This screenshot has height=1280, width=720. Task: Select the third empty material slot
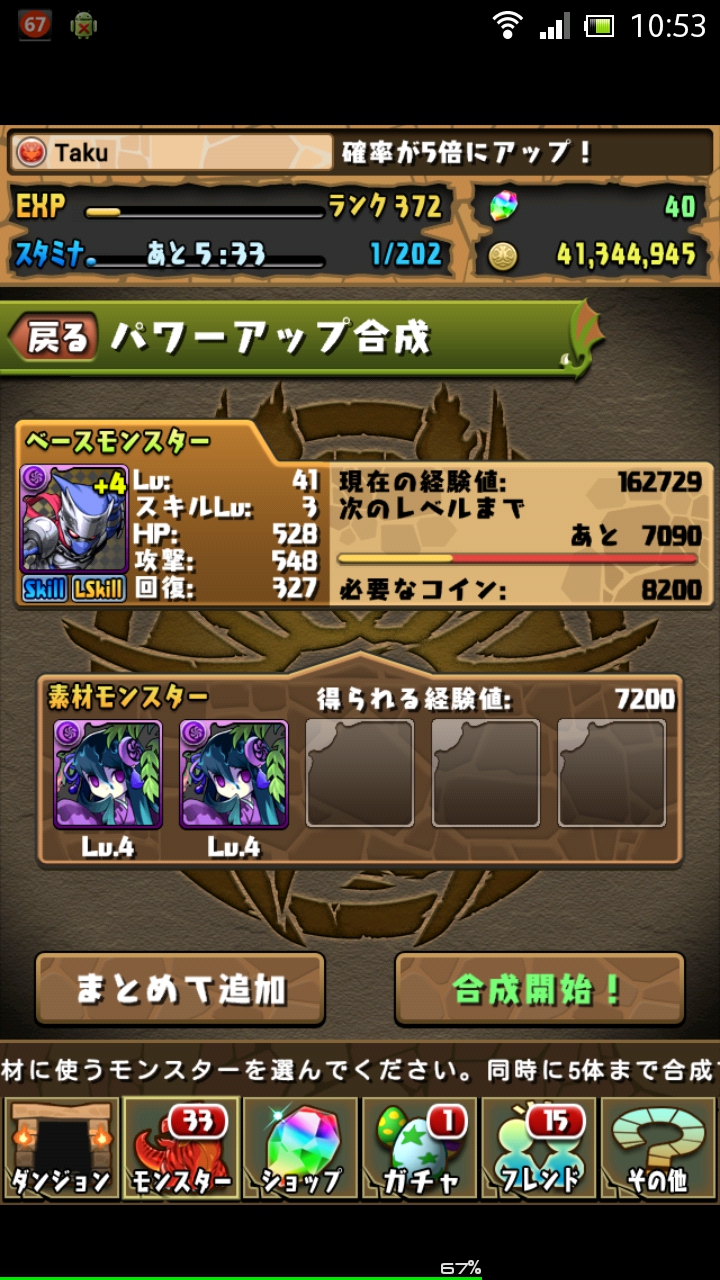click(x=360, y=774)
